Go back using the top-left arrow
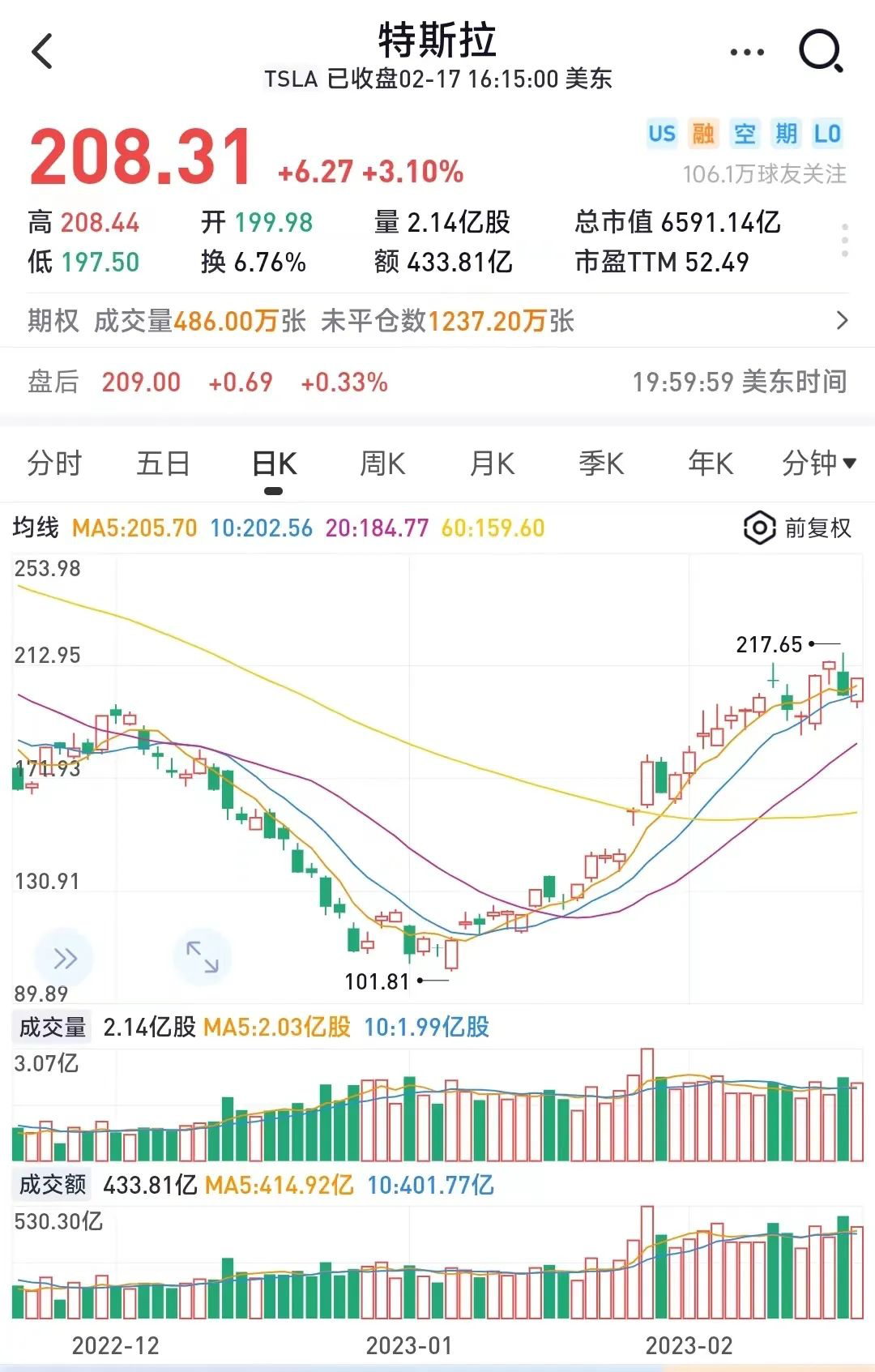Image resolution: width=875 pixels, height=1372 pixels. pos(42,52)
